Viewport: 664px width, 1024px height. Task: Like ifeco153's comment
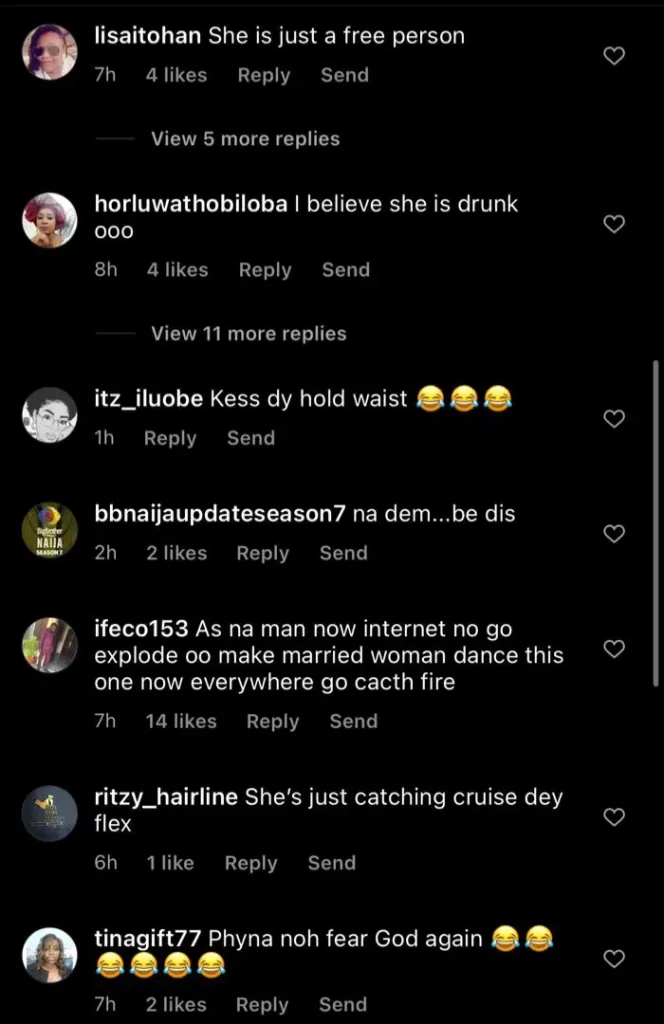pos(614,650)
